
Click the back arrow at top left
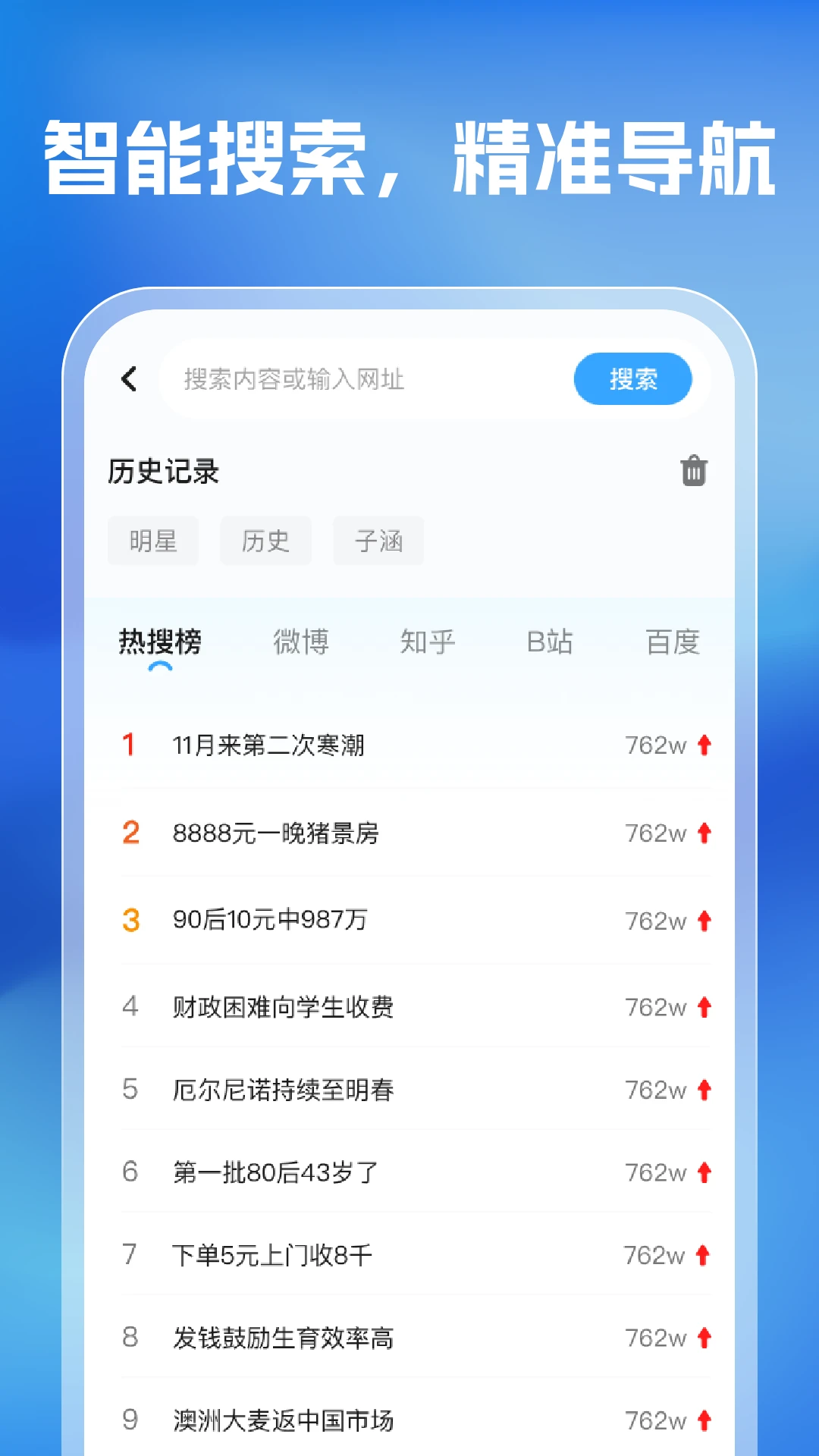click(x=129, y=379)
